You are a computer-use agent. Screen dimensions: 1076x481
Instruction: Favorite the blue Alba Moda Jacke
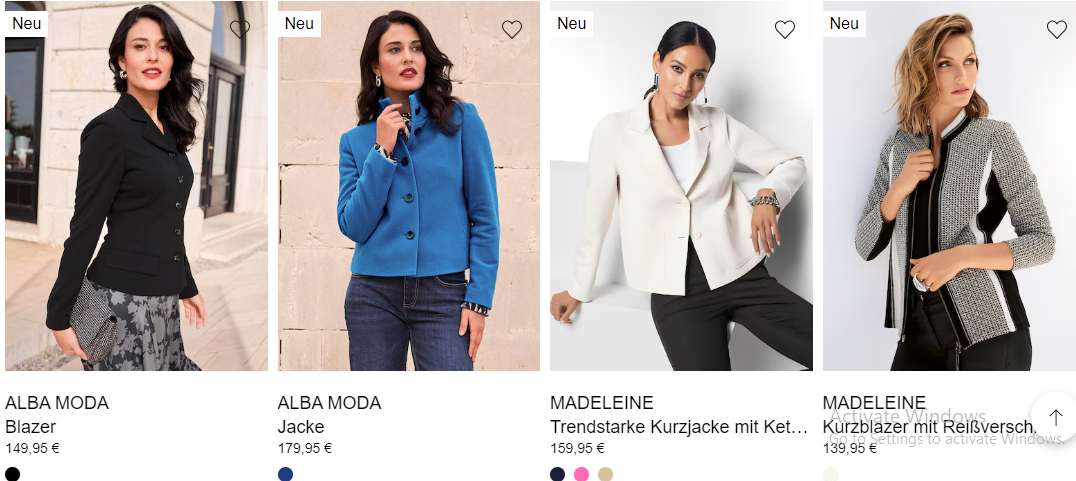pyautogui.click(x=512, y=29)
